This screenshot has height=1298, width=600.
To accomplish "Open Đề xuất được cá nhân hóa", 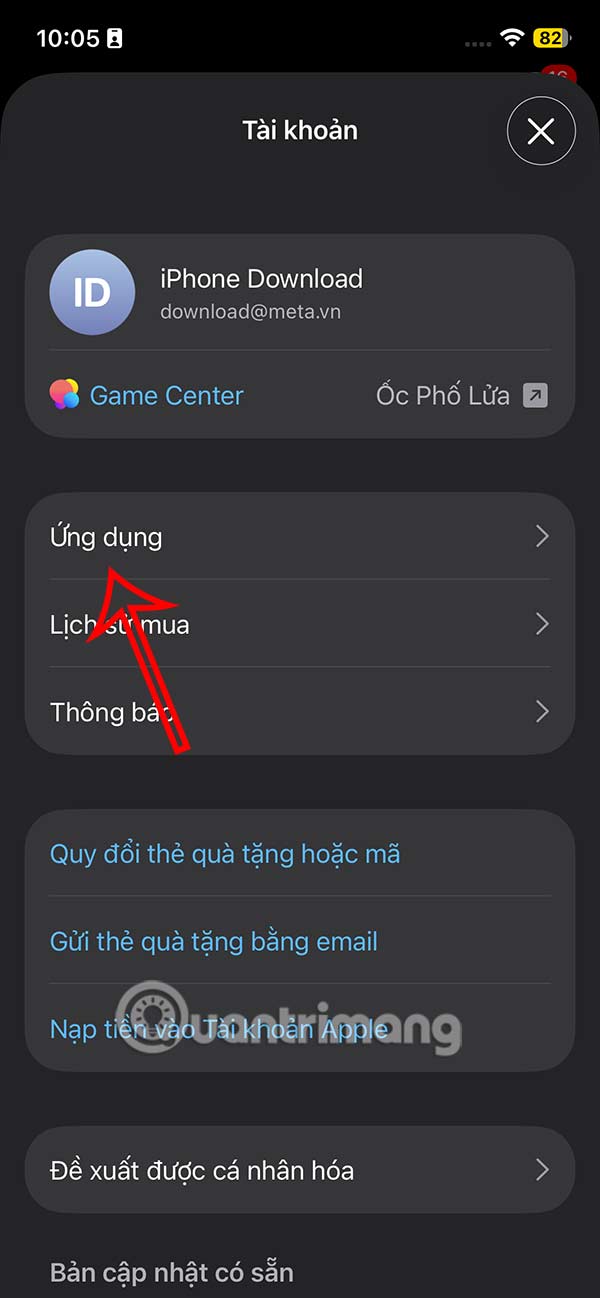I will pyautogui.click(x=300, y=1170).
